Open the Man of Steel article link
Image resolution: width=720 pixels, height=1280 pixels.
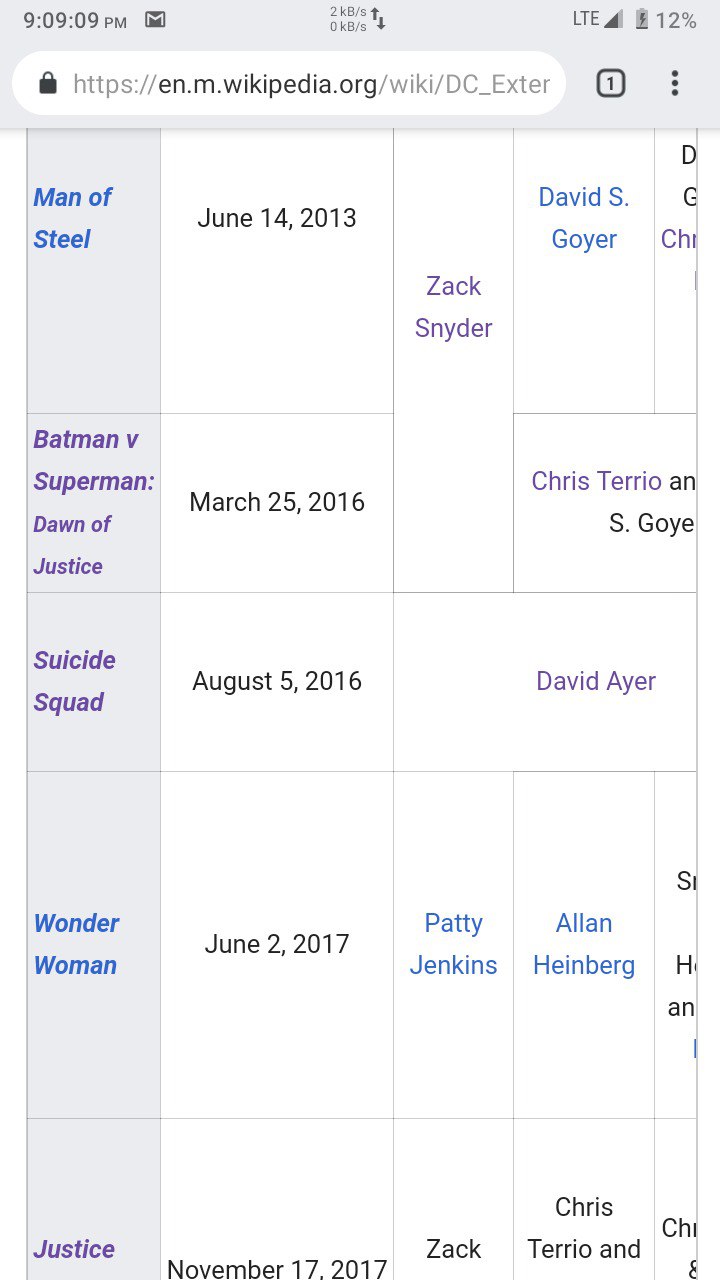coord(72,218)
